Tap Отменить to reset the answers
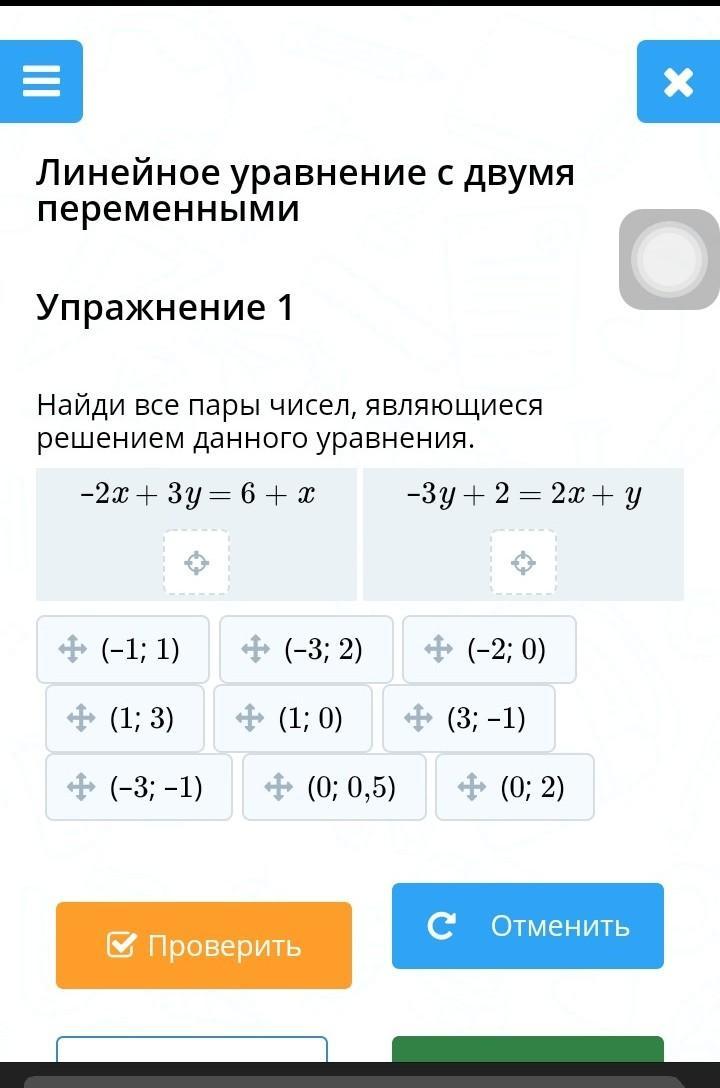Screen dimensions: 720x1088 coord(528,926)
